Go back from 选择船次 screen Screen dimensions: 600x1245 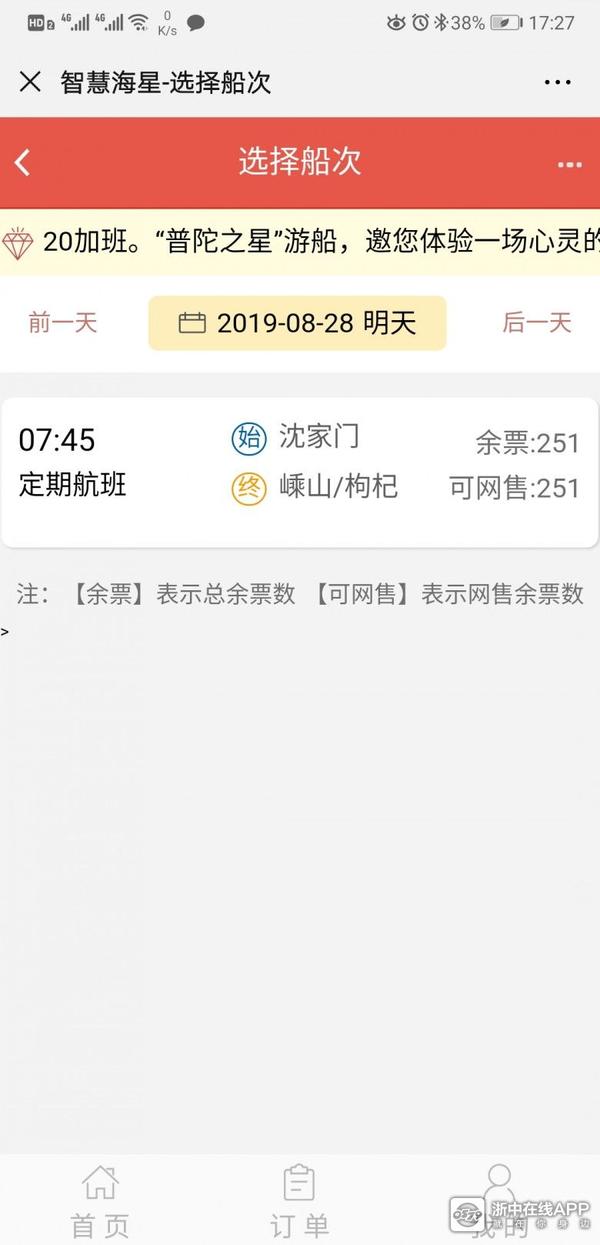[23, 163]
